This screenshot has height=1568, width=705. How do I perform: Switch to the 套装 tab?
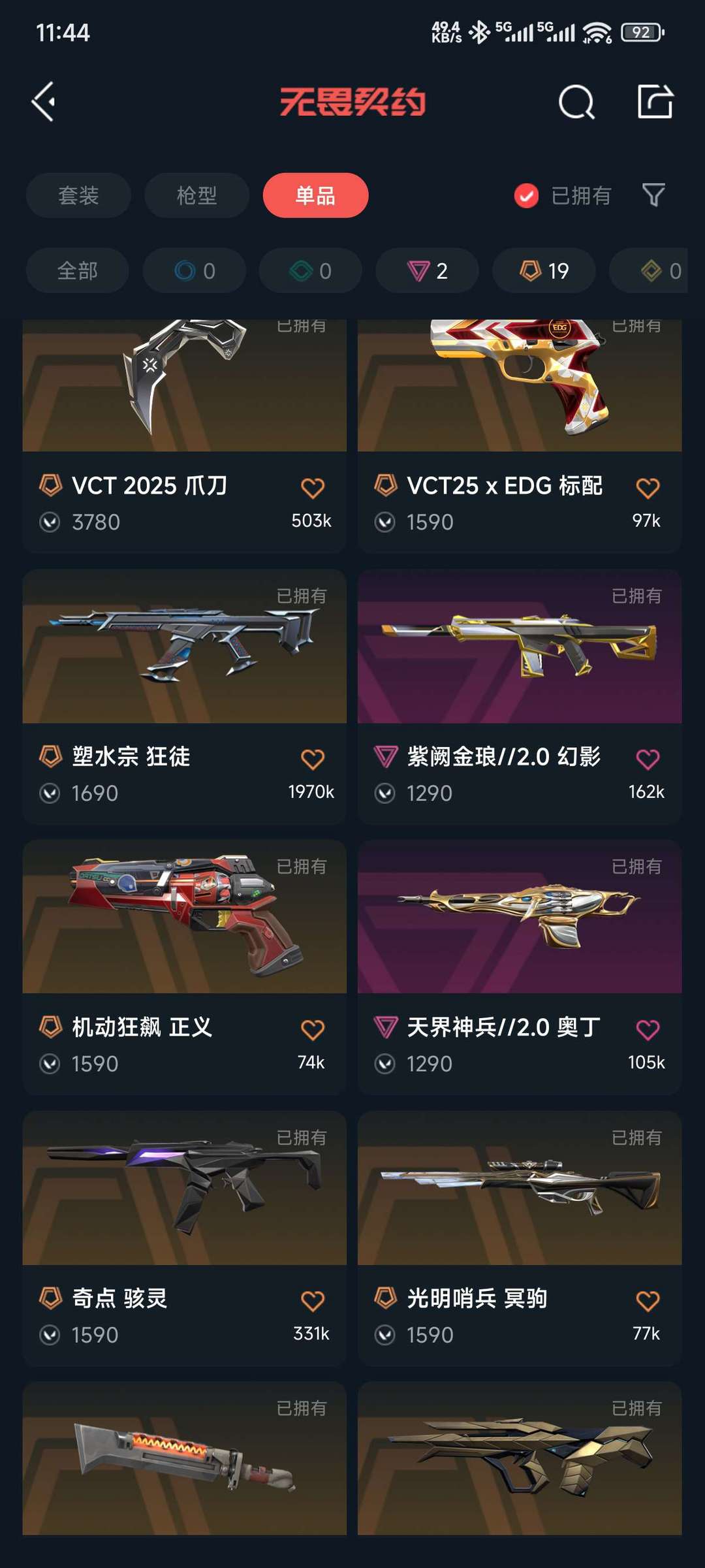[x=78, y=195]
